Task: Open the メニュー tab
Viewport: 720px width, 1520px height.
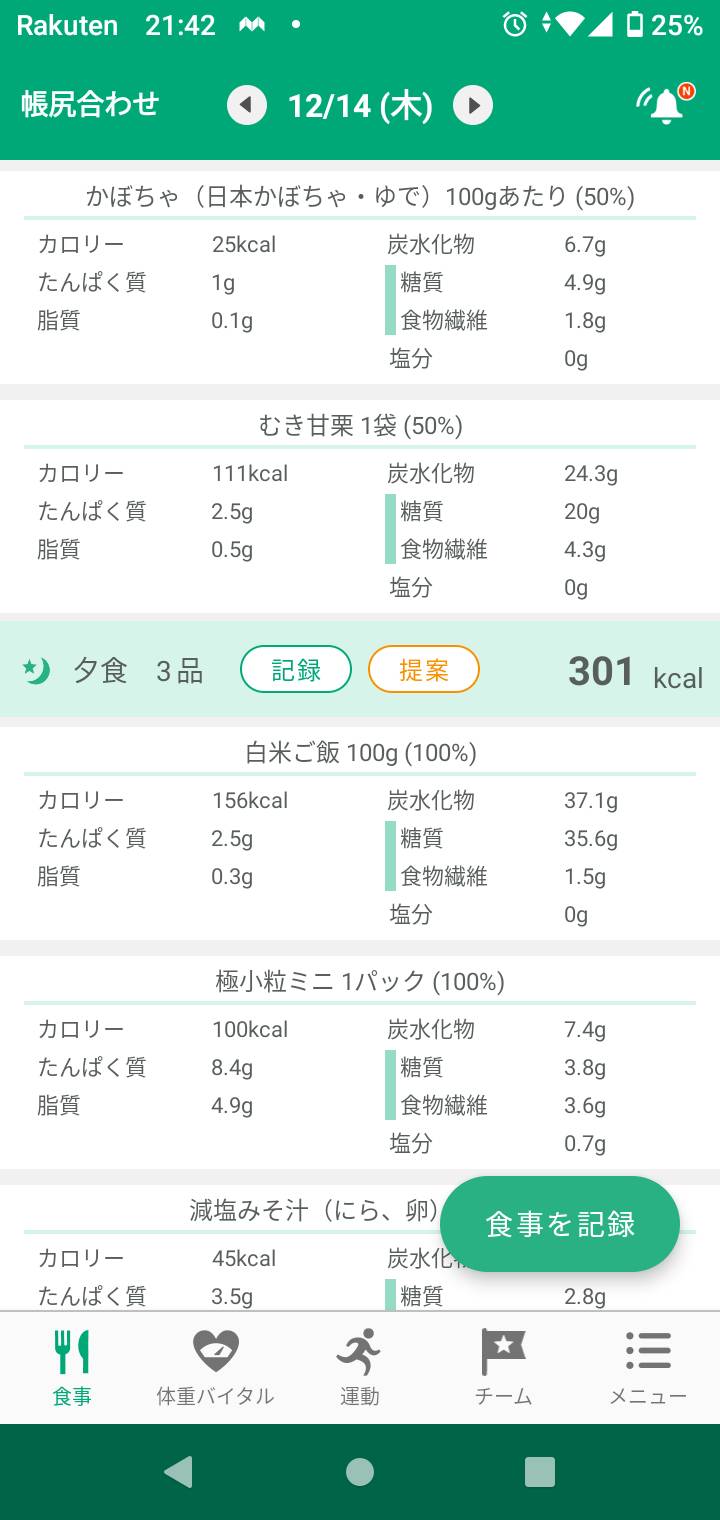Action: pos(648,1367)
